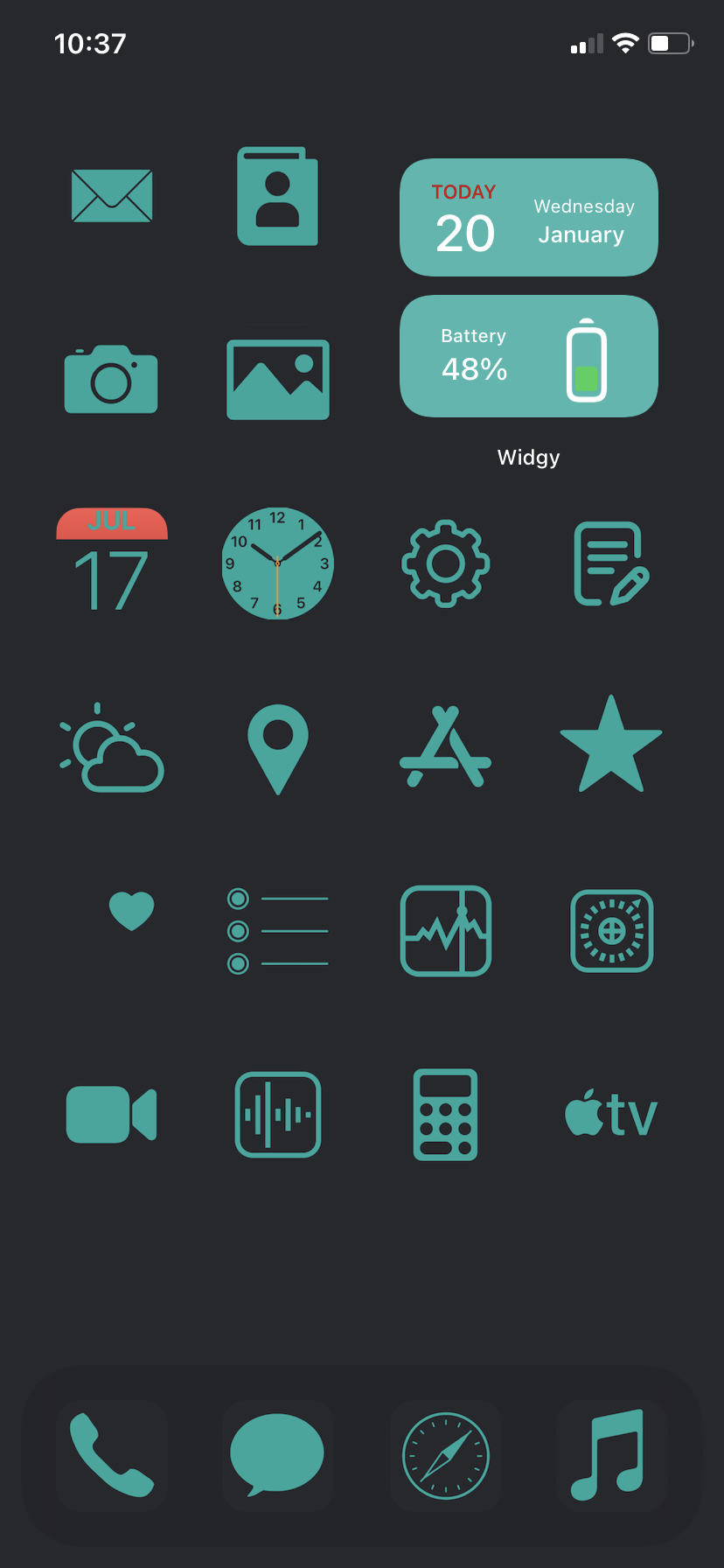
Task: Open the Voice Memos app
Action: click(x=278, y=1115)
